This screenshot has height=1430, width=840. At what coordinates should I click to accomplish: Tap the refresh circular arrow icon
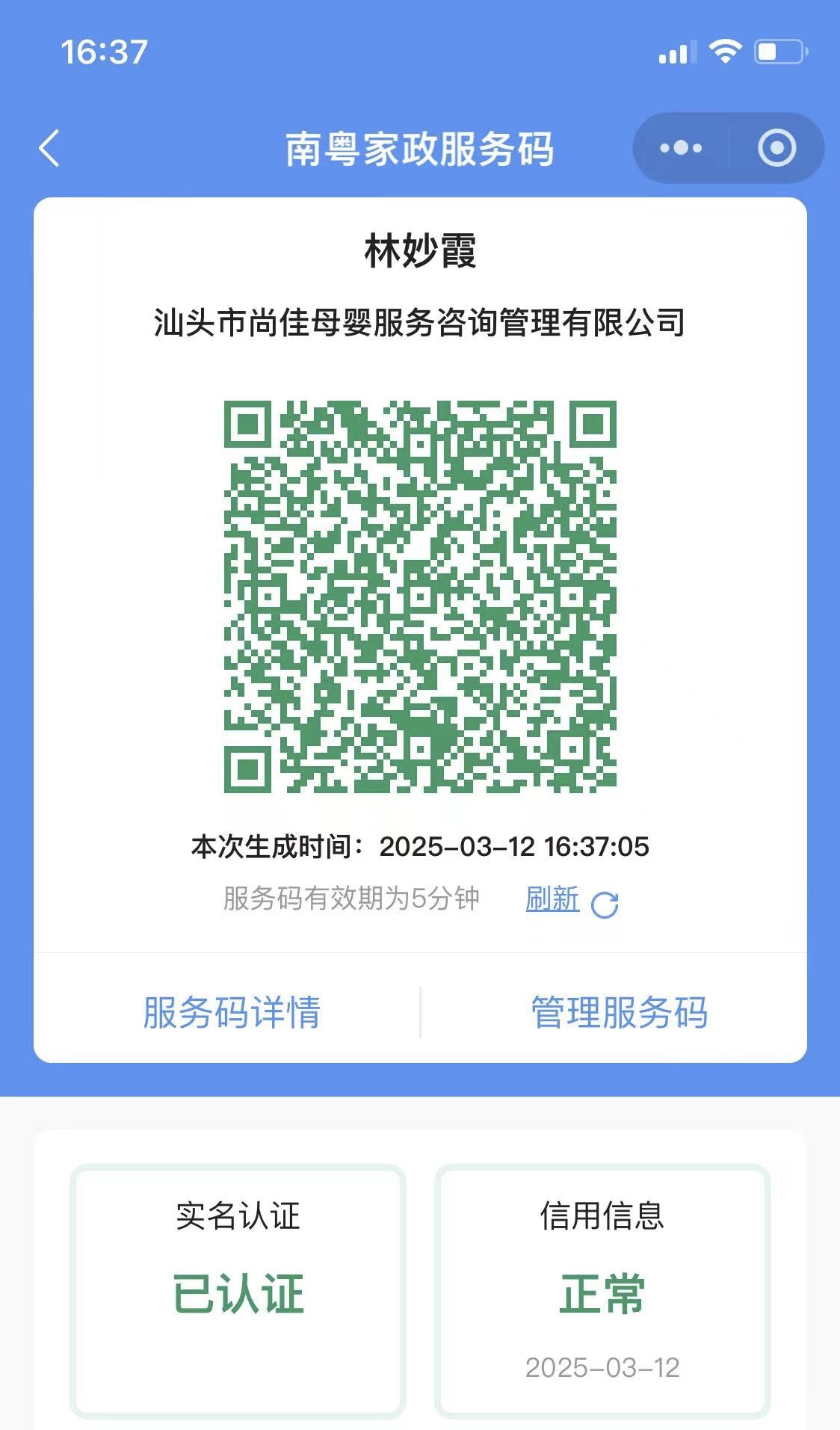tap(605, 903)
